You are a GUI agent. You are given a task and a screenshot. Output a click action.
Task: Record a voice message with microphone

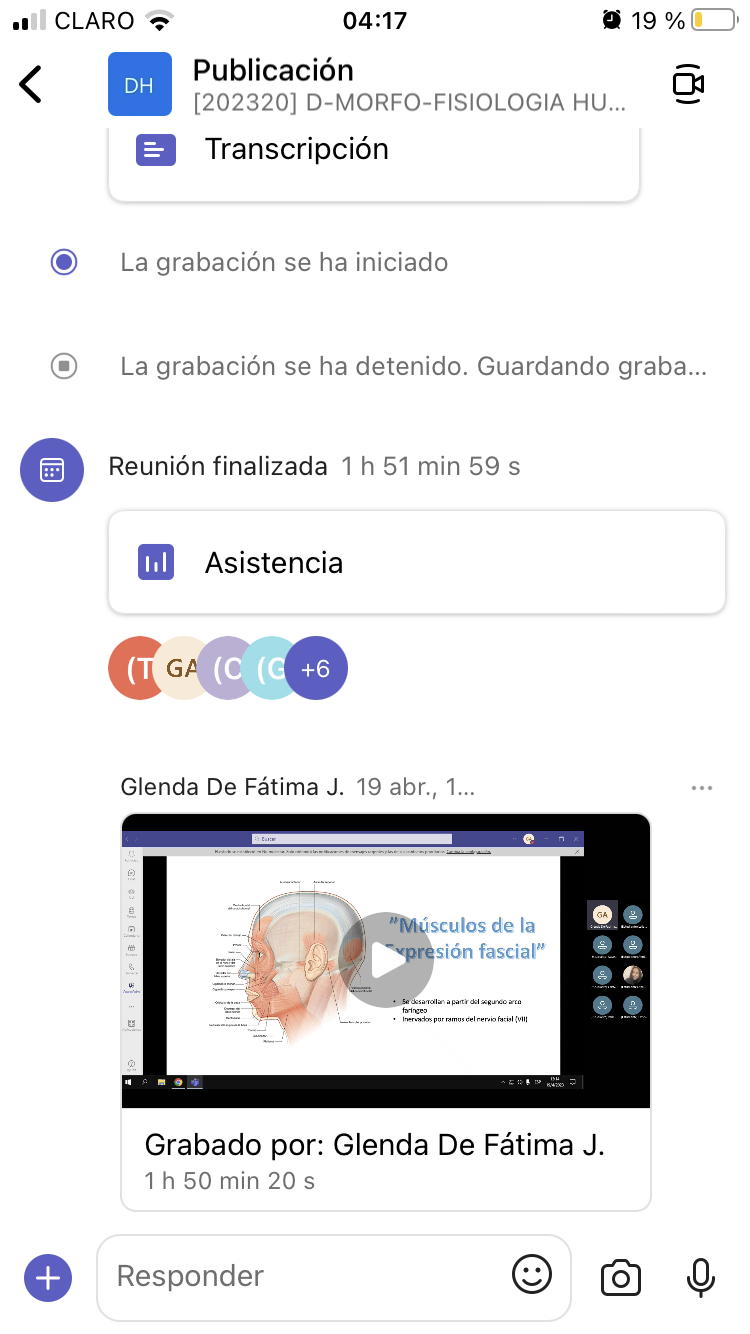pos(701,1277)
